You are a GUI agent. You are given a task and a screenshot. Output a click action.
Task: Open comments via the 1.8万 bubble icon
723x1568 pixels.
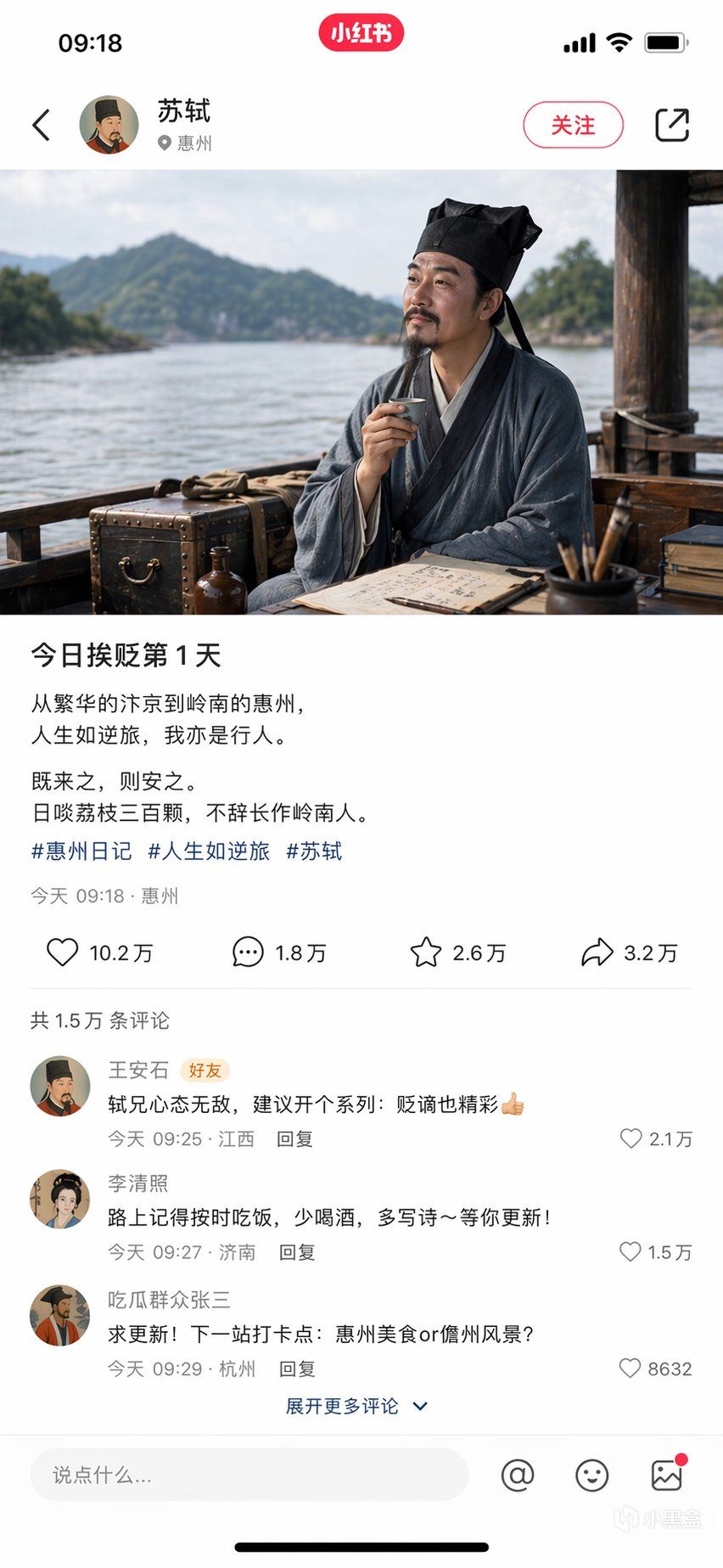point(248,953)
